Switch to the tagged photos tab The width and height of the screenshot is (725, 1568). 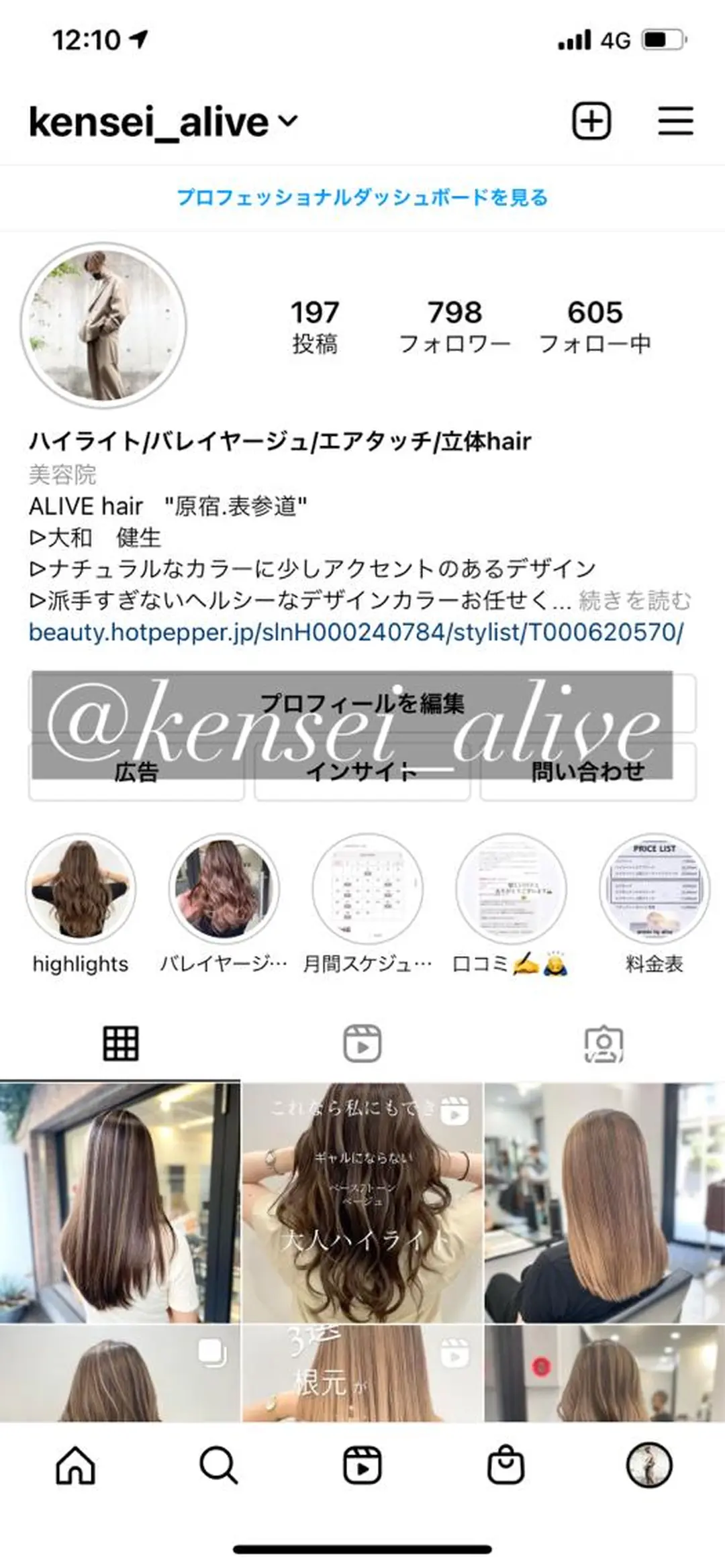[603, 1043]
